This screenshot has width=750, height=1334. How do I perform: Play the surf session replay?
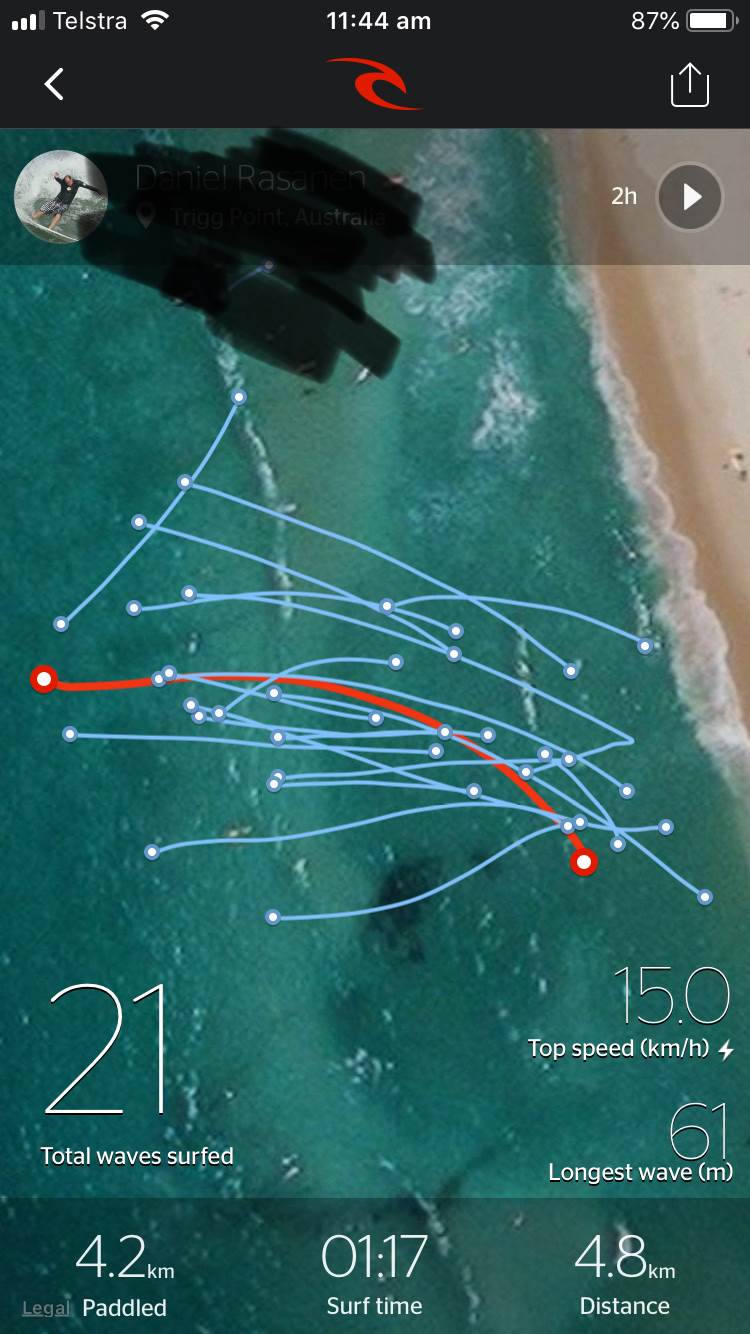click(690, 197)
